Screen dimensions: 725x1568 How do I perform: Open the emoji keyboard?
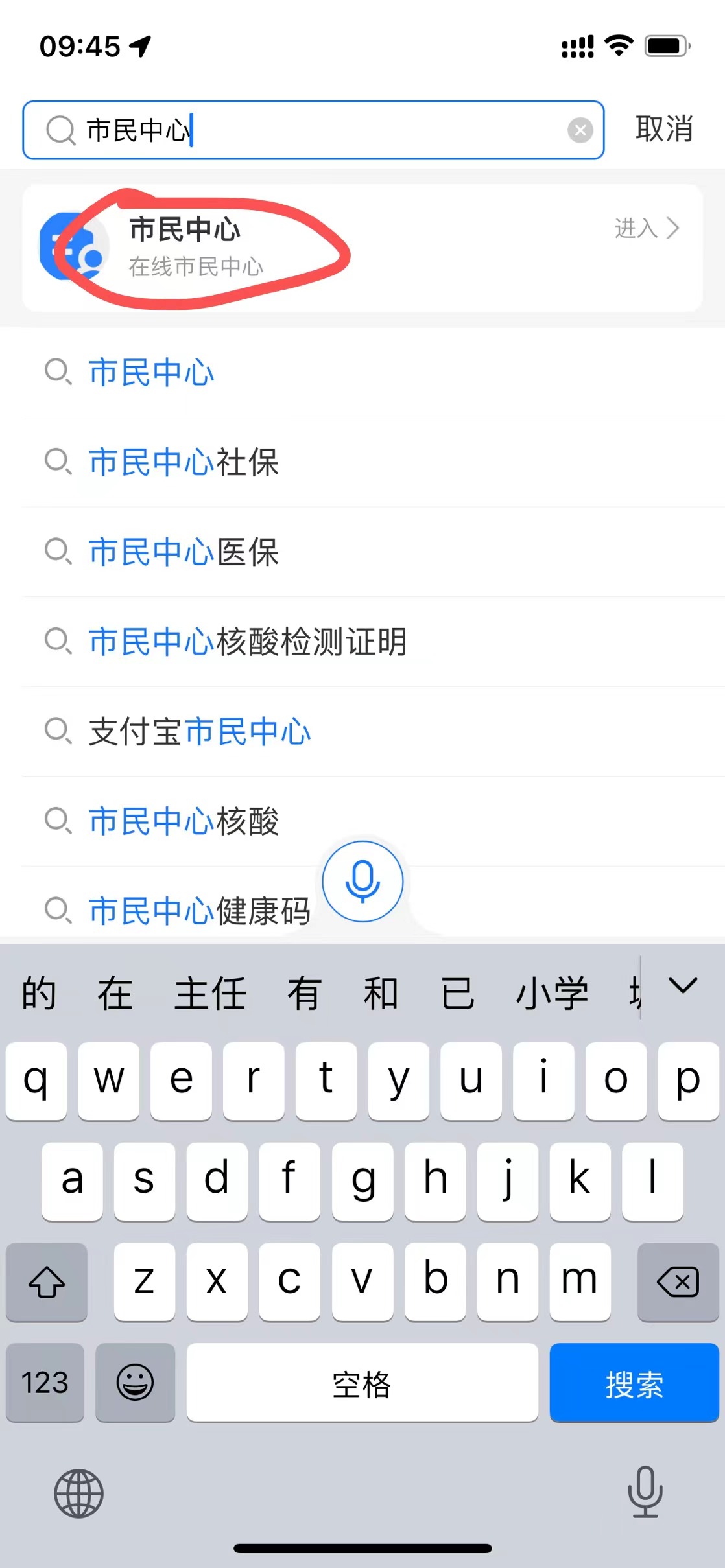click(135, 1383)
